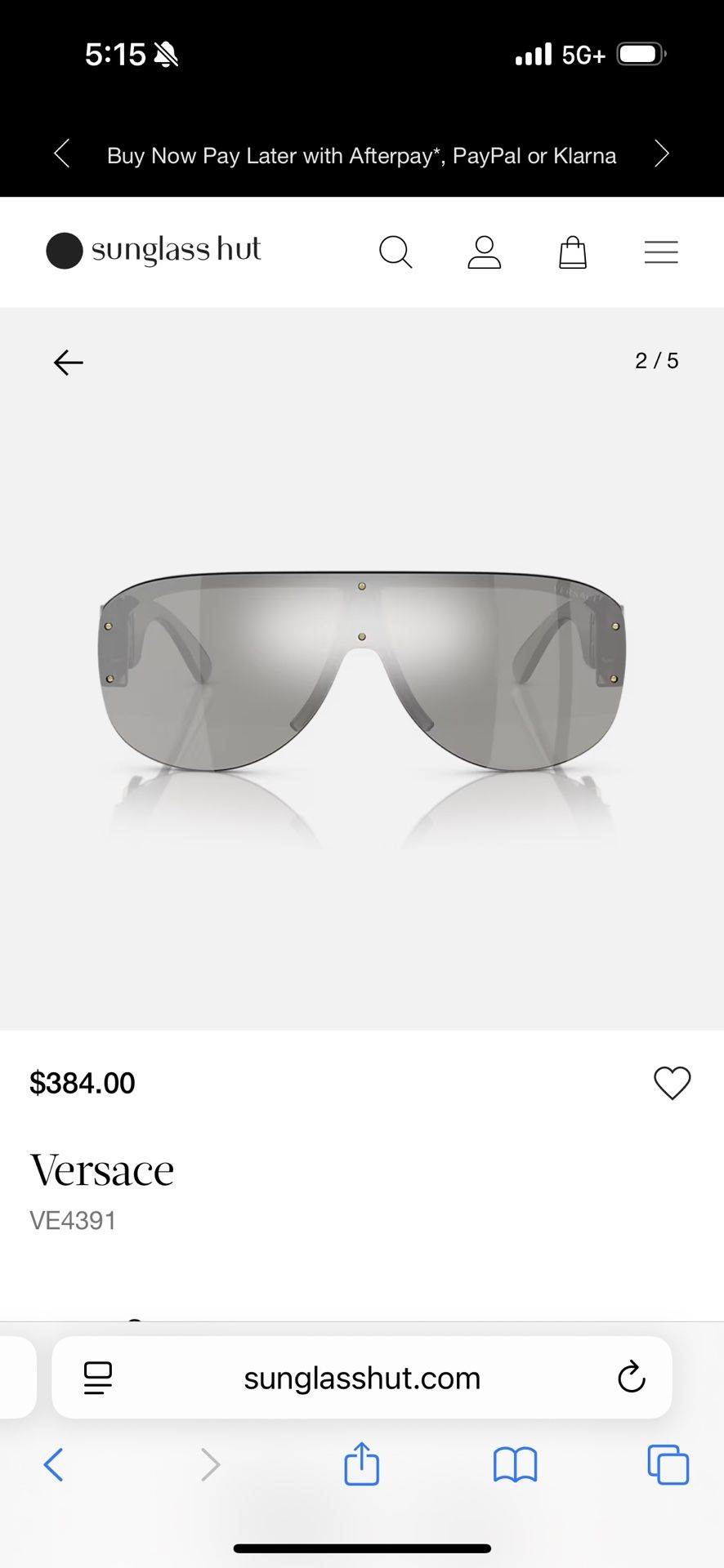
Task: Reload the page
Action: 632,1378
